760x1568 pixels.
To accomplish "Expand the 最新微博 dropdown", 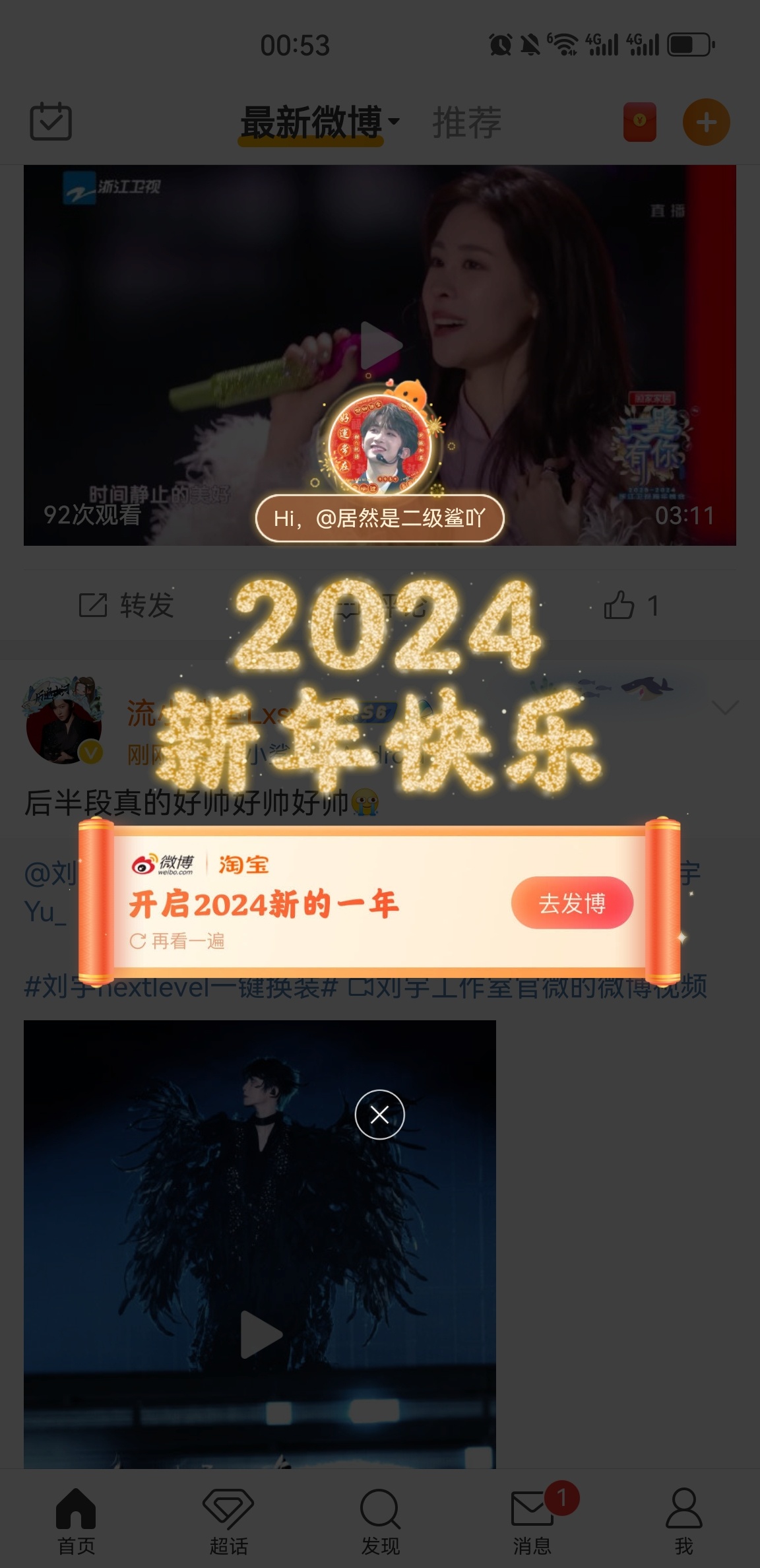I will coord(320,123).
